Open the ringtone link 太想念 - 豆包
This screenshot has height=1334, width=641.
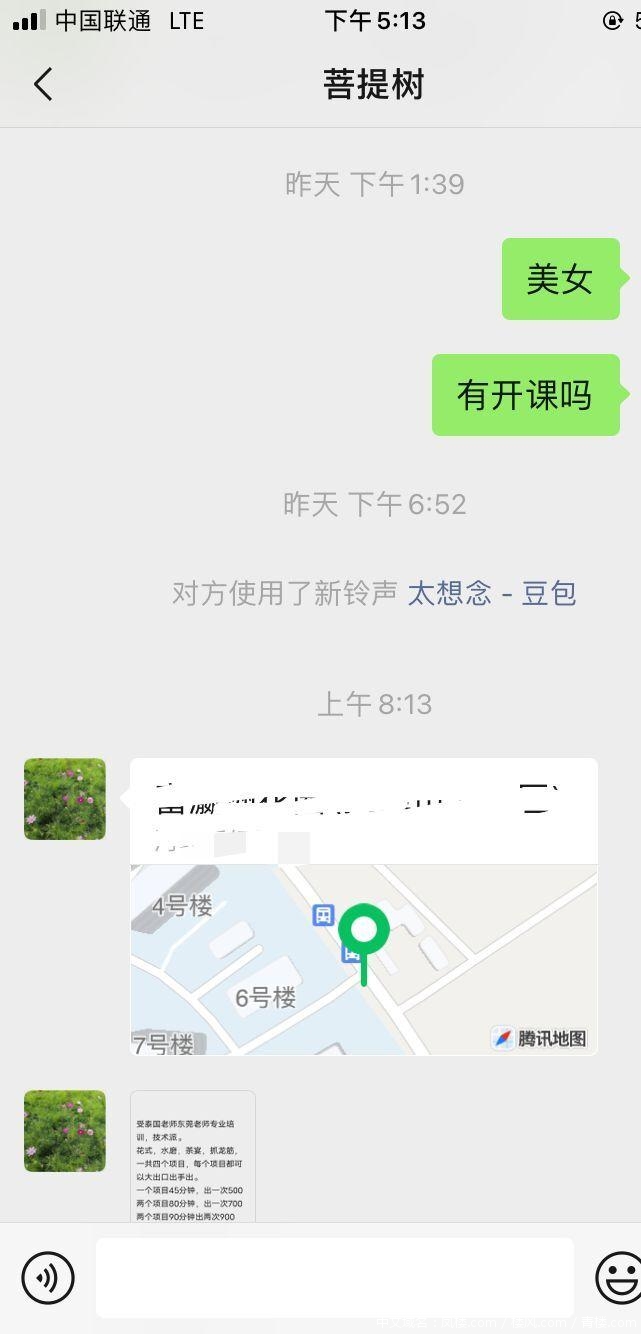(491, 593)
